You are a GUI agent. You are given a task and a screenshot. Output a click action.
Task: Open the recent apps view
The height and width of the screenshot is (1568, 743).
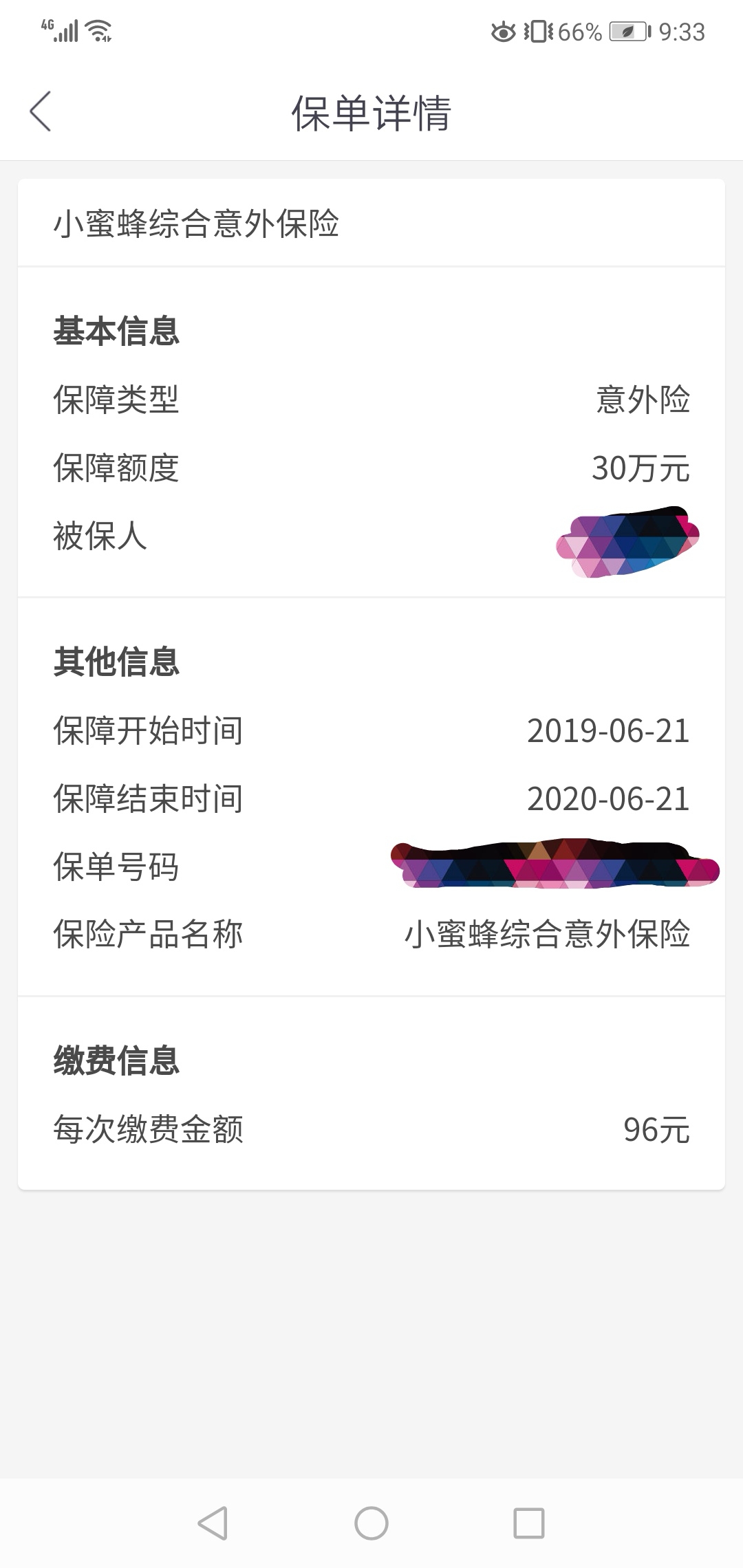coord(529,1523)
